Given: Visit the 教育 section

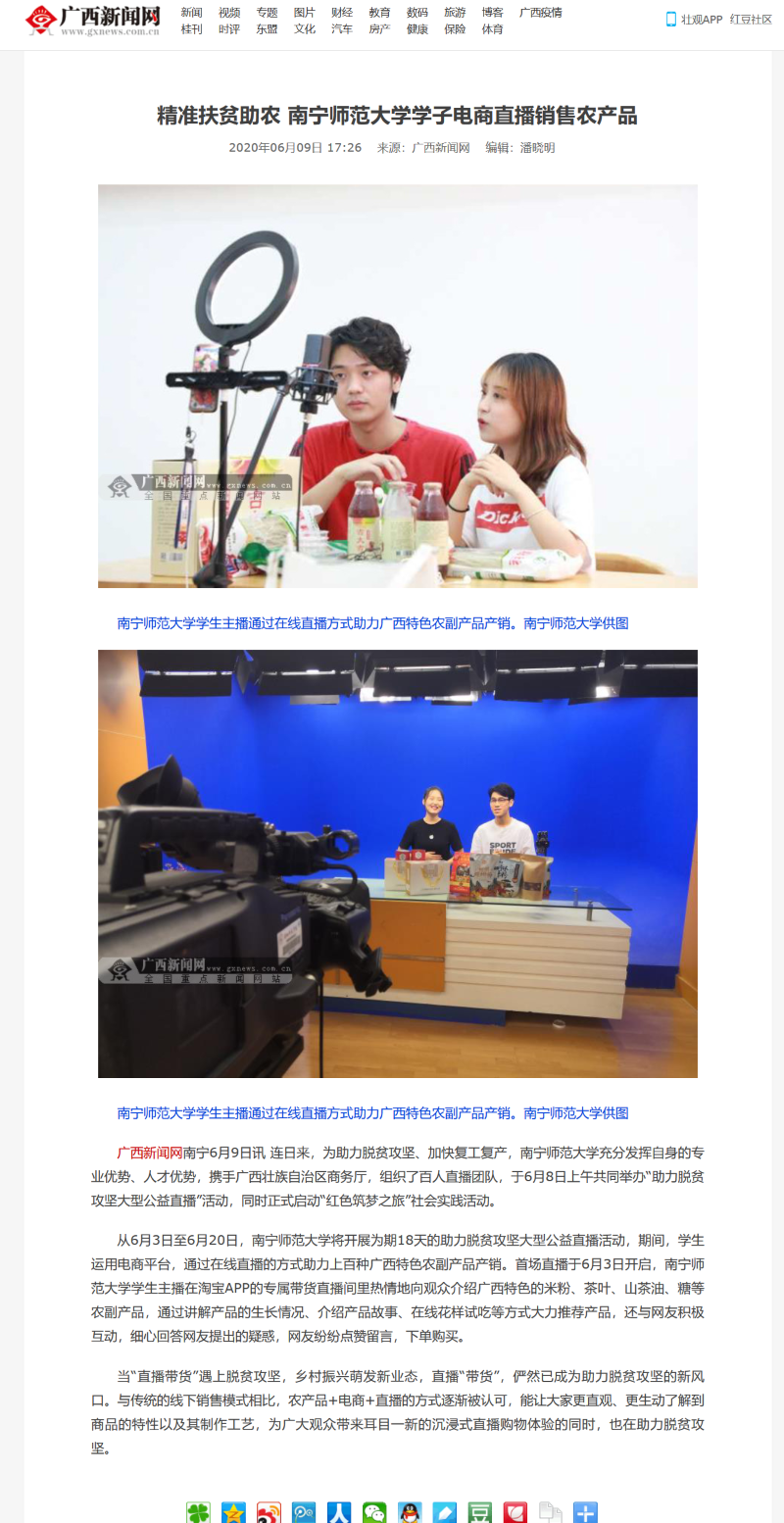Looking at the screenshot, I should click(379, 13).
